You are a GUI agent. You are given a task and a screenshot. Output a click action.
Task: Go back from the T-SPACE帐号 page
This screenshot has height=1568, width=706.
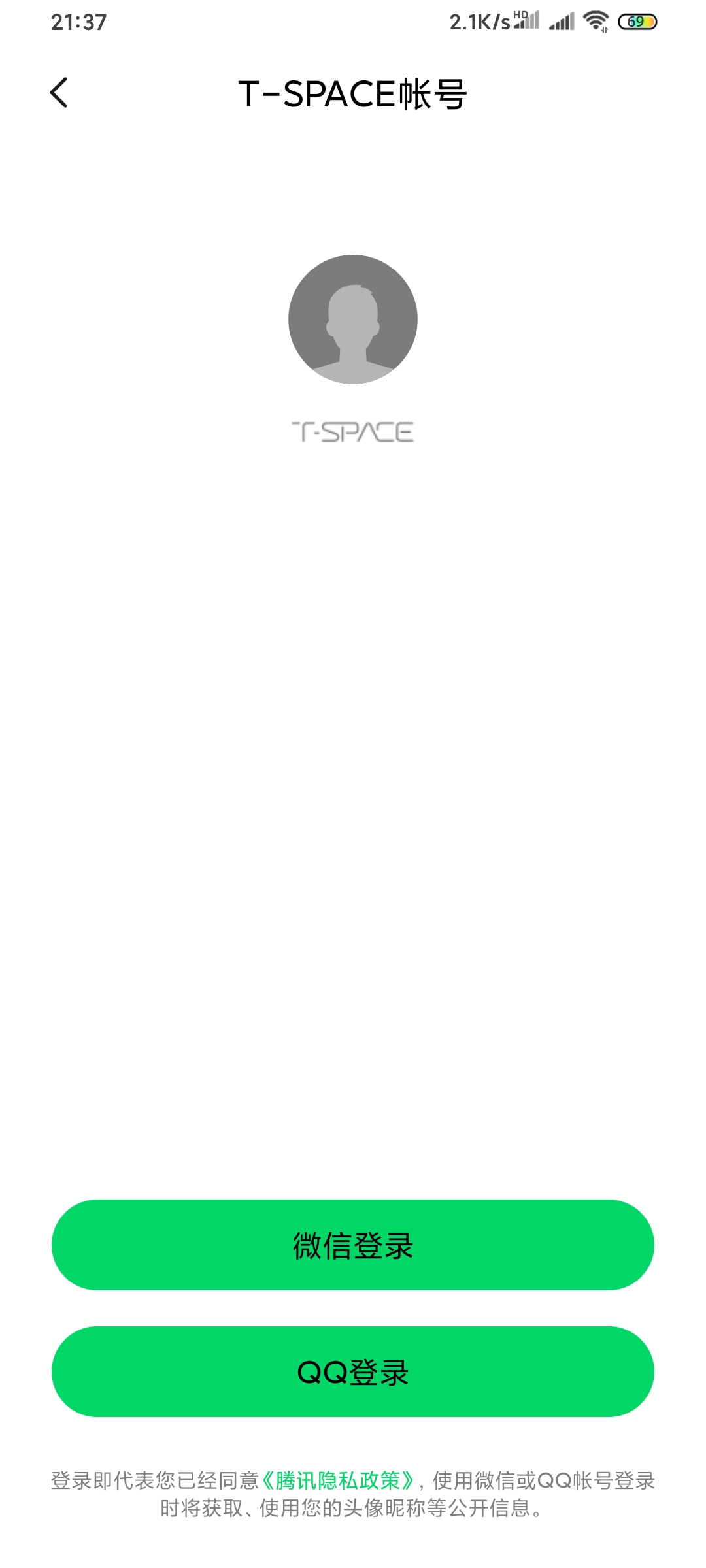coord(59,93)
